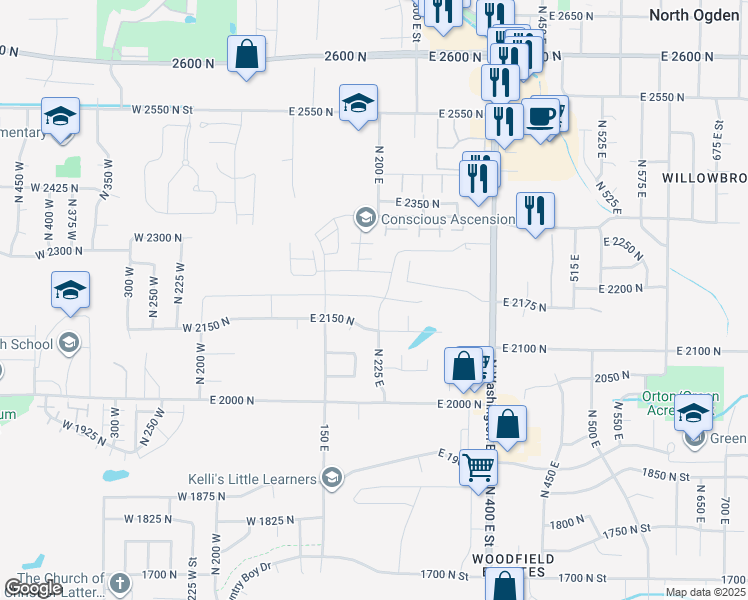The width and height of the screenshot is (748, 600).
Task: Open the school marker on W 2550 N St
Action: point(60,116)
